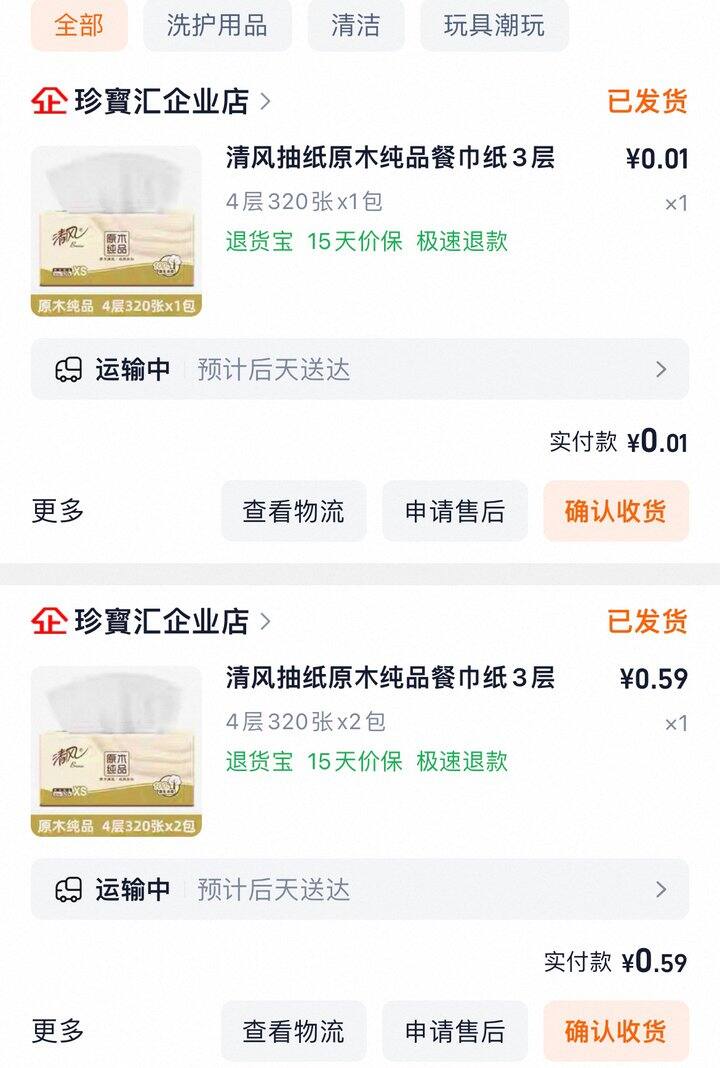Image resolution: width=720 pixels, height=1068 pixels.
Task: Show 玩具潮玩 orders
Action: tap(494, 25)
